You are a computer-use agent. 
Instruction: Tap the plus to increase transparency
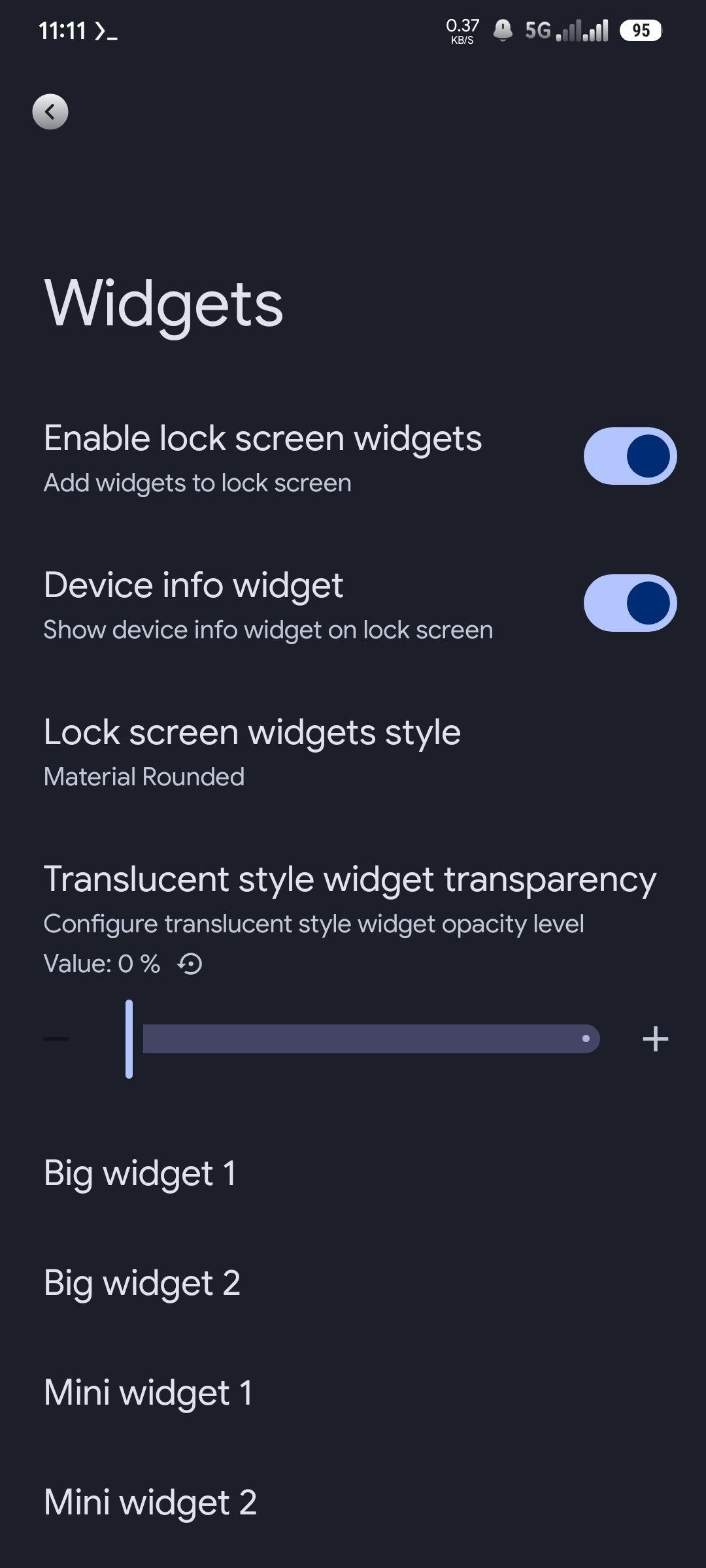656,1039
